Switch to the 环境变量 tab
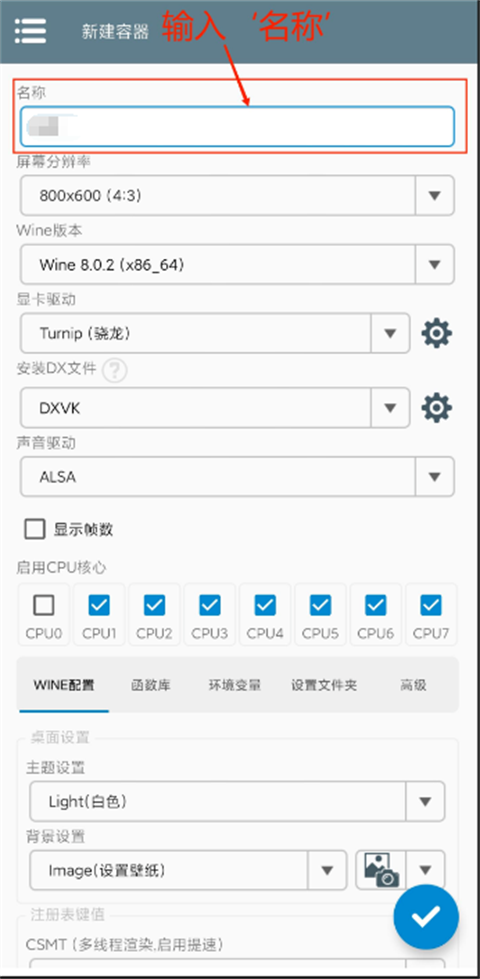480x979 pixels. [235, 685]
